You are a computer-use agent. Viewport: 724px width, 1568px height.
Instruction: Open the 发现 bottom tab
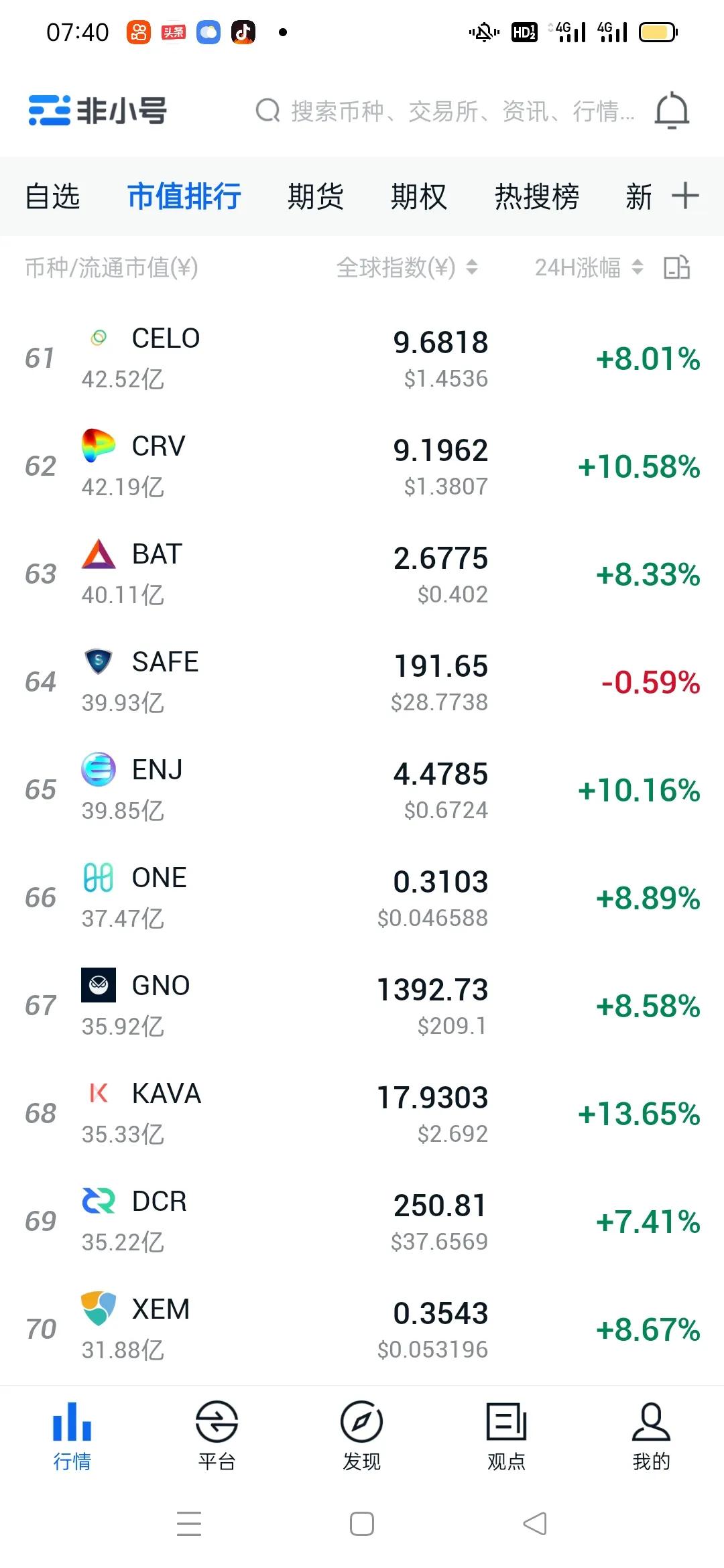[361, 1435]
